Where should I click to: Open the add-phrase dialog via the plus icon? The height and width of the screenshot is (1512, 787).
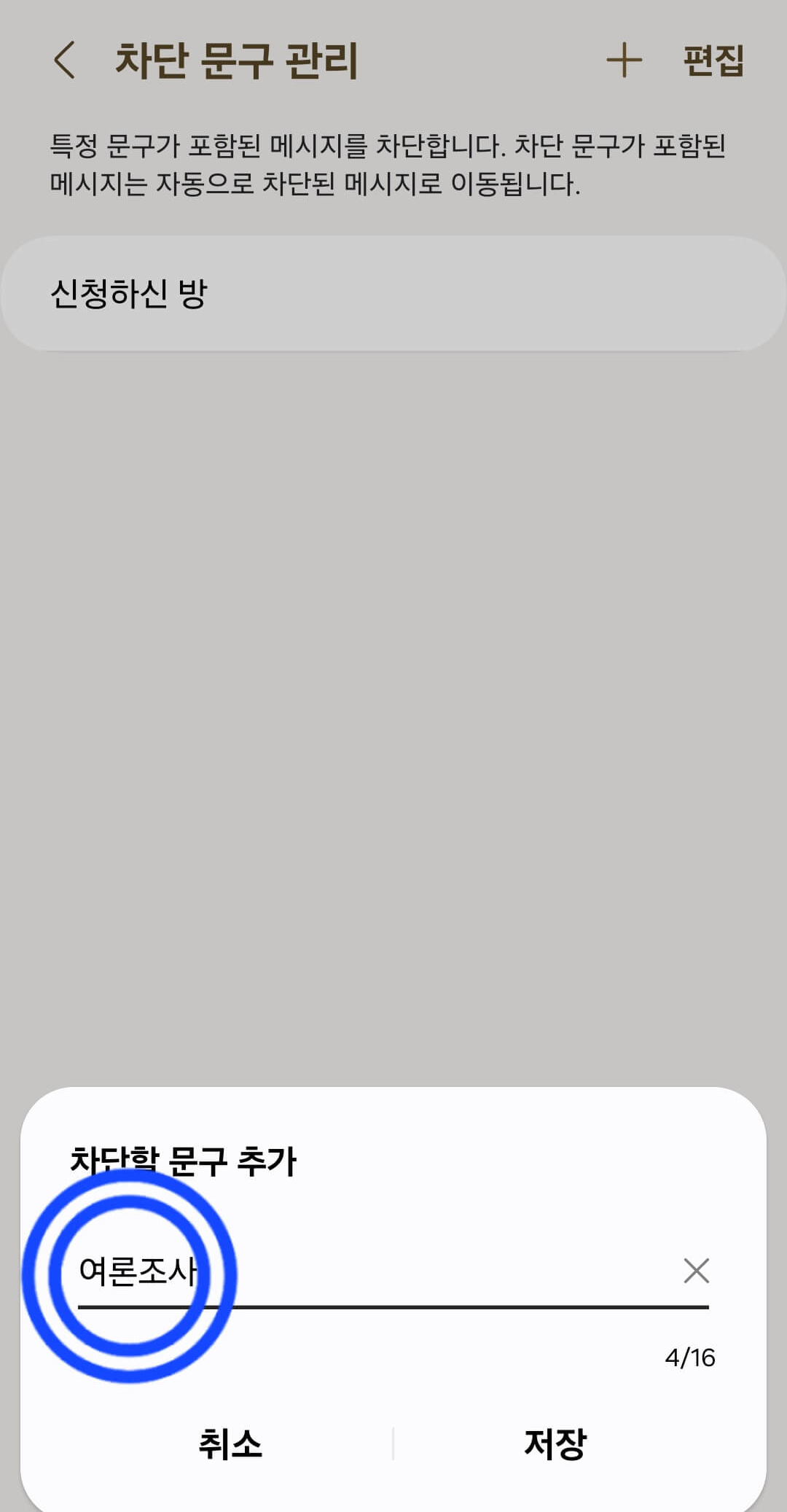pyautogui.click(x=627, y=61)
